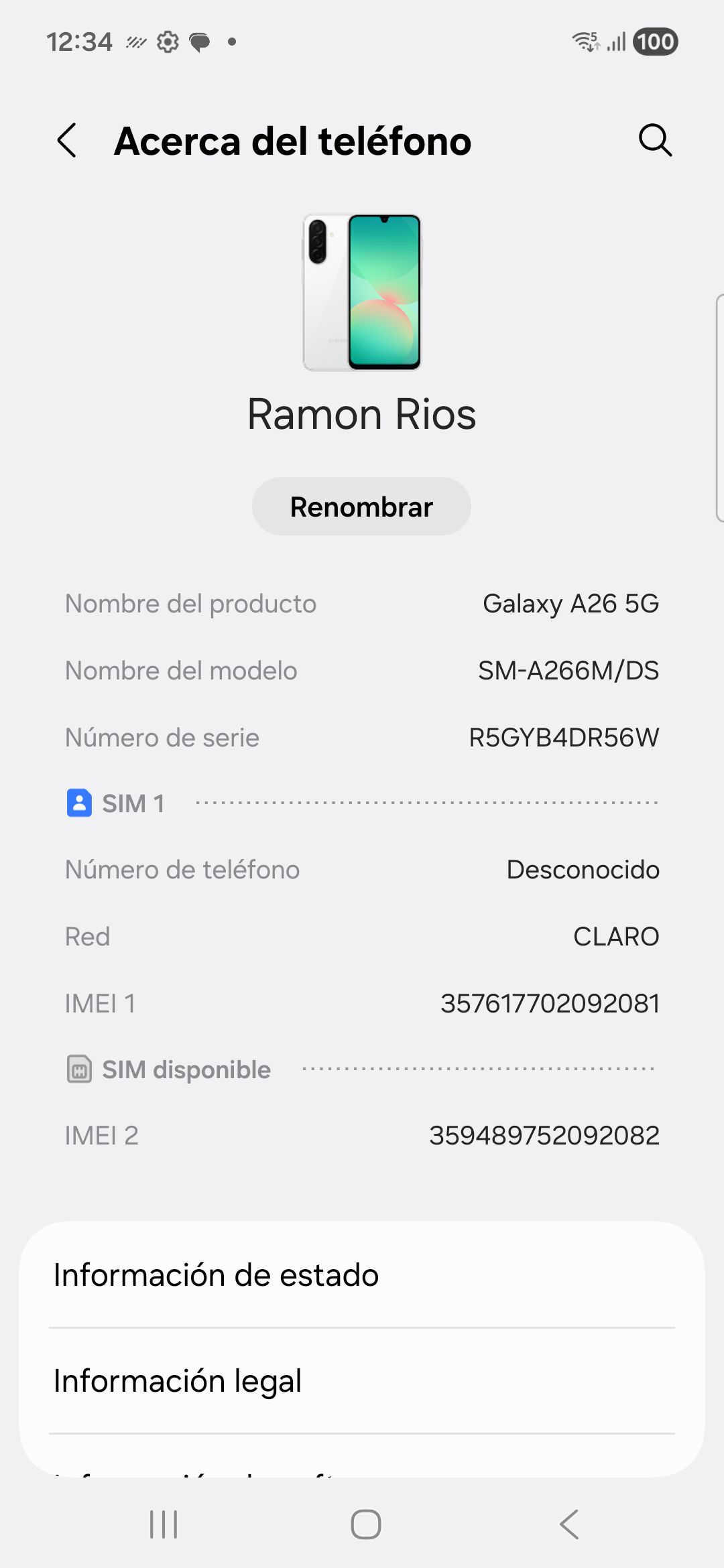Open Información de estado

click(x=362, y=1275)
